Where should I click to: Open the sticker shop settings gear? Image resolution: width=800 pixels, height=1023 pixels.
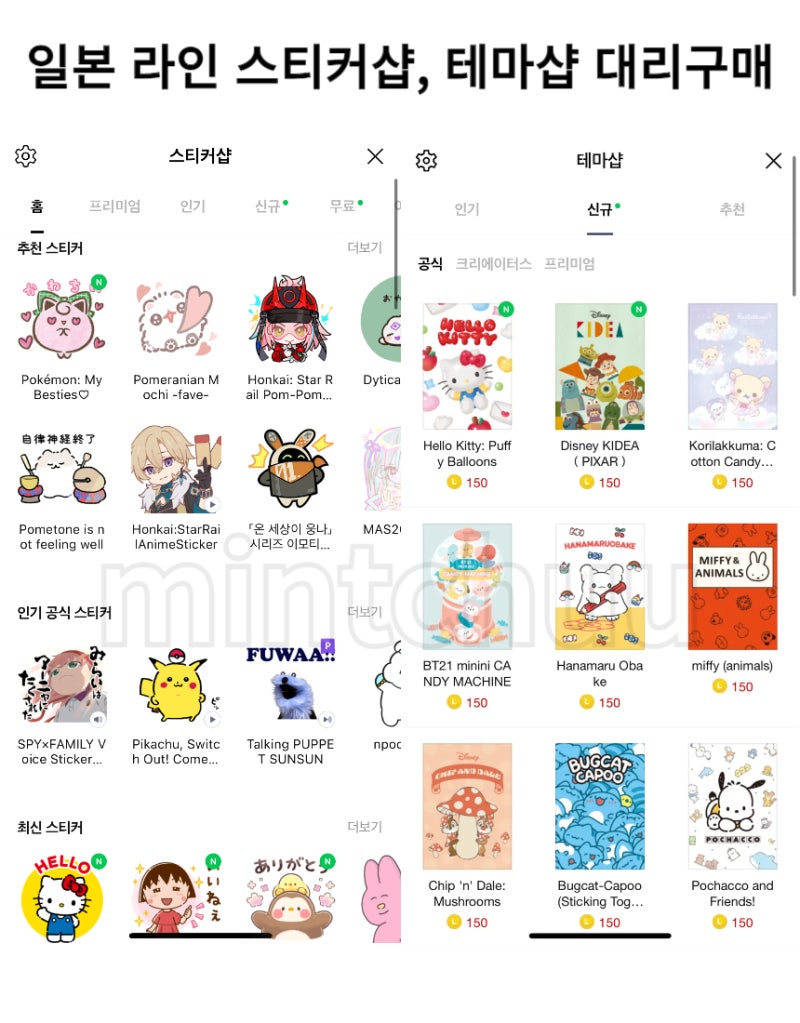[24, 156]
